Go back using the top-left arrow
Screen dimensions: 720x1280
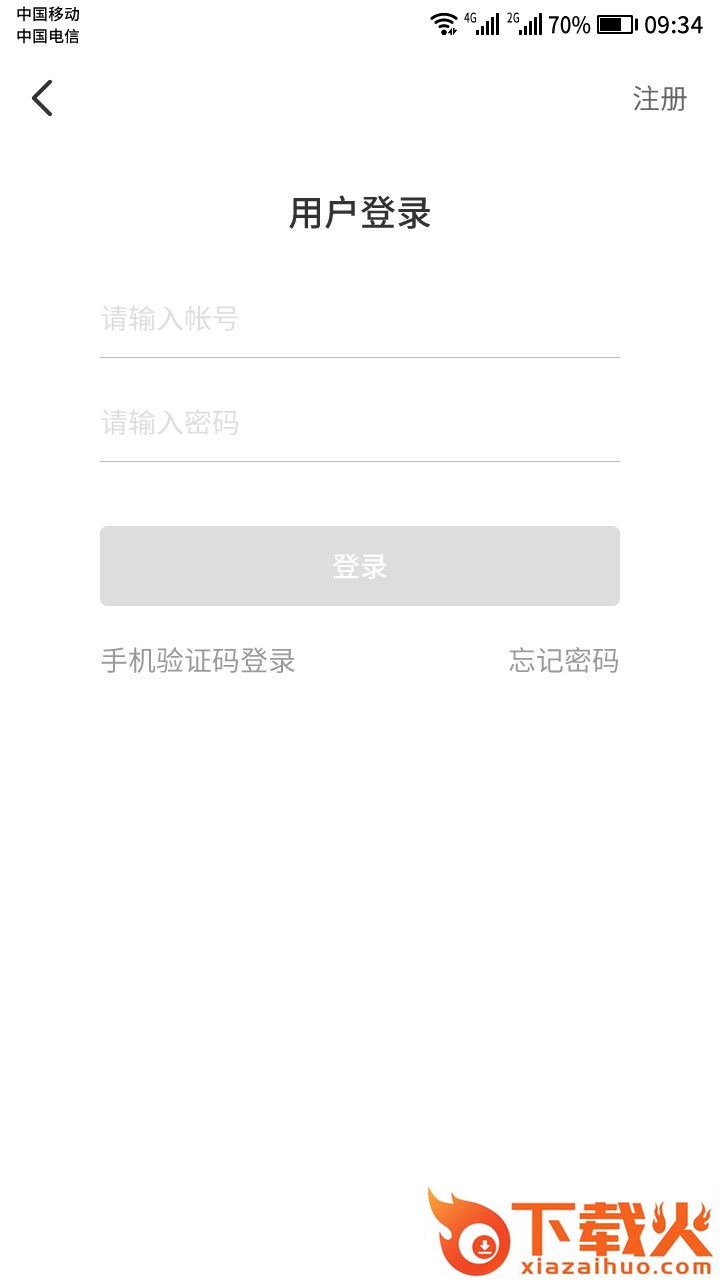tap(42, 98)
